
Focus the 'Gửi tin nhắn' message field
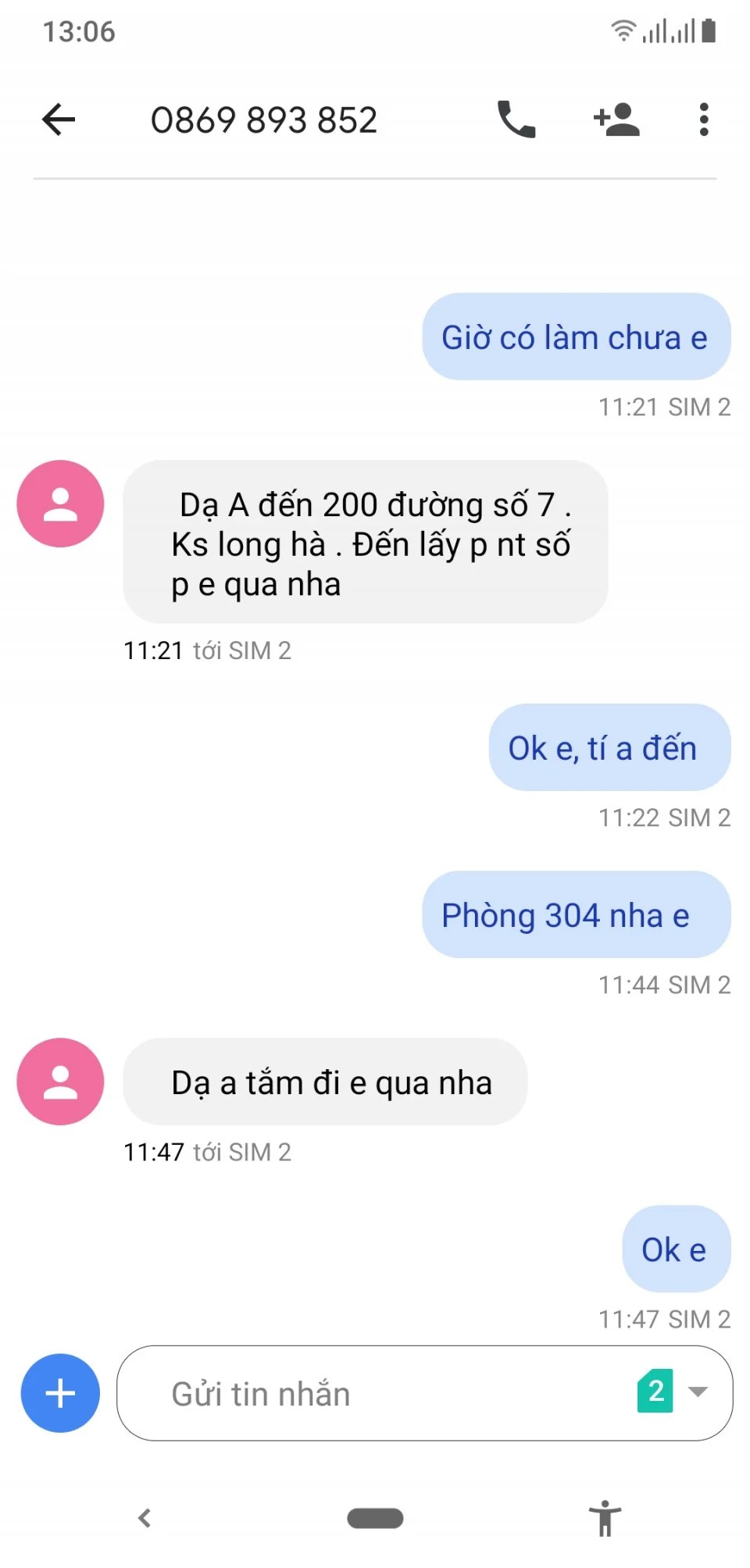(375, 1393)
